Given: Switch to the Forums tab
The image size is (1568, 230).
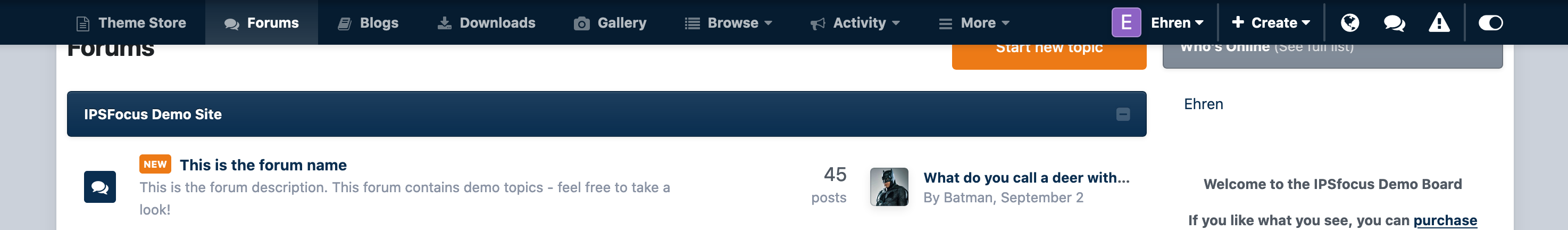Looking at the screenshot, I should pyautogui.click(x=262, y=22).
